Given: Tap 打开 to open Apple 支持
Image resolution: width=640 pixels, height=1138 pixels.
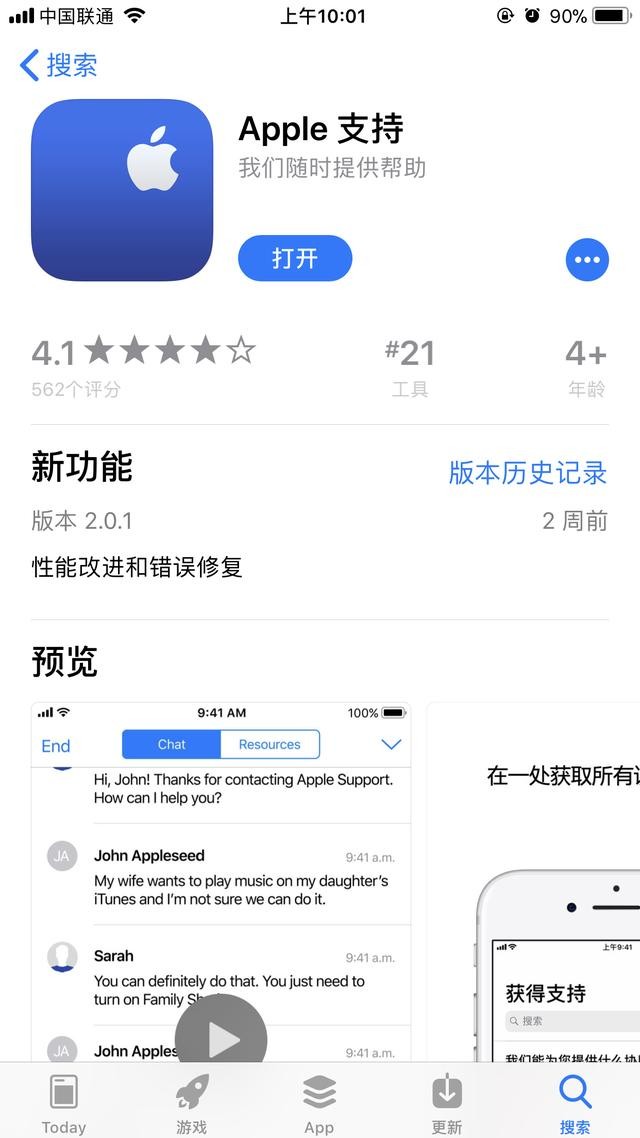Looking at the screenshot, I should [295, 259].
